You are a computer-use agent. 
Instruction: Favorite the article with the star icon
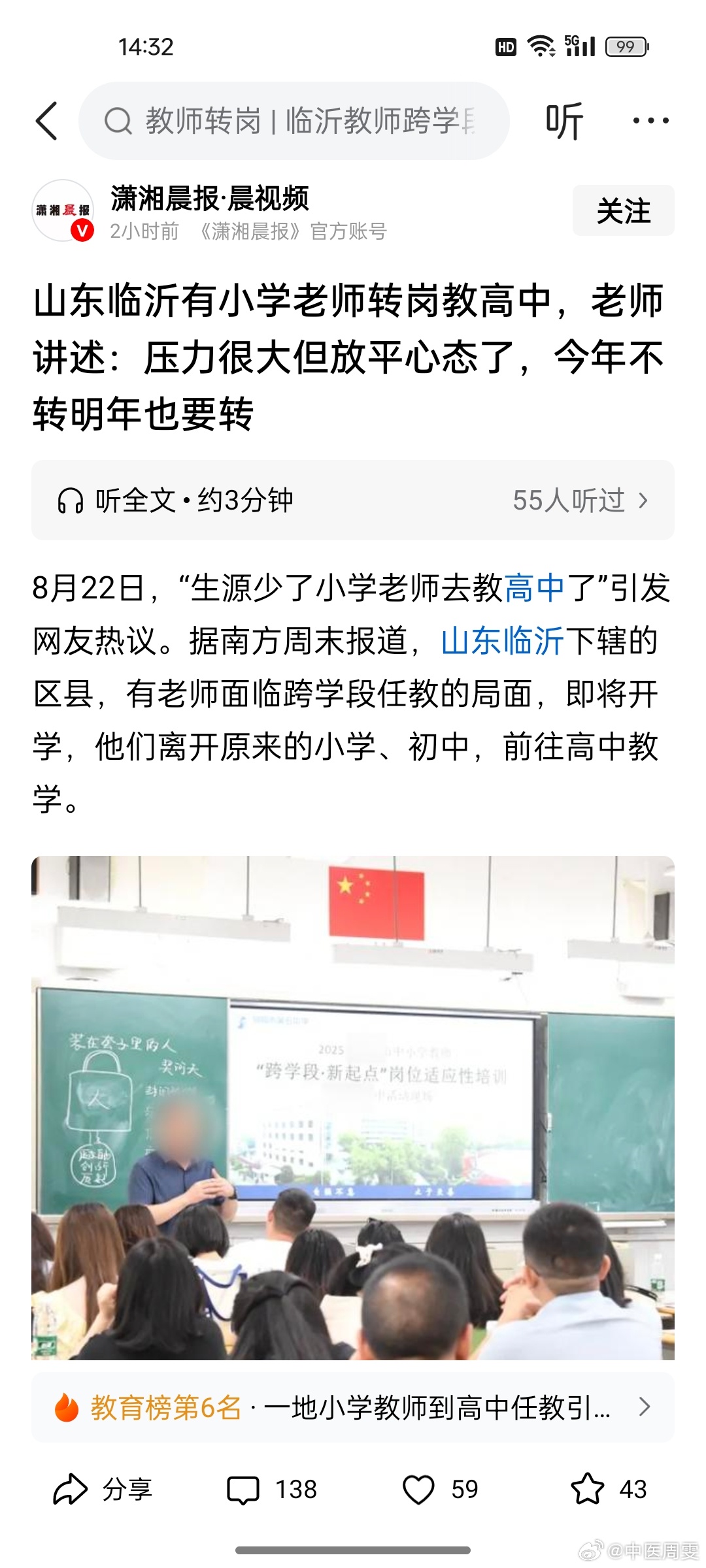609,1490
